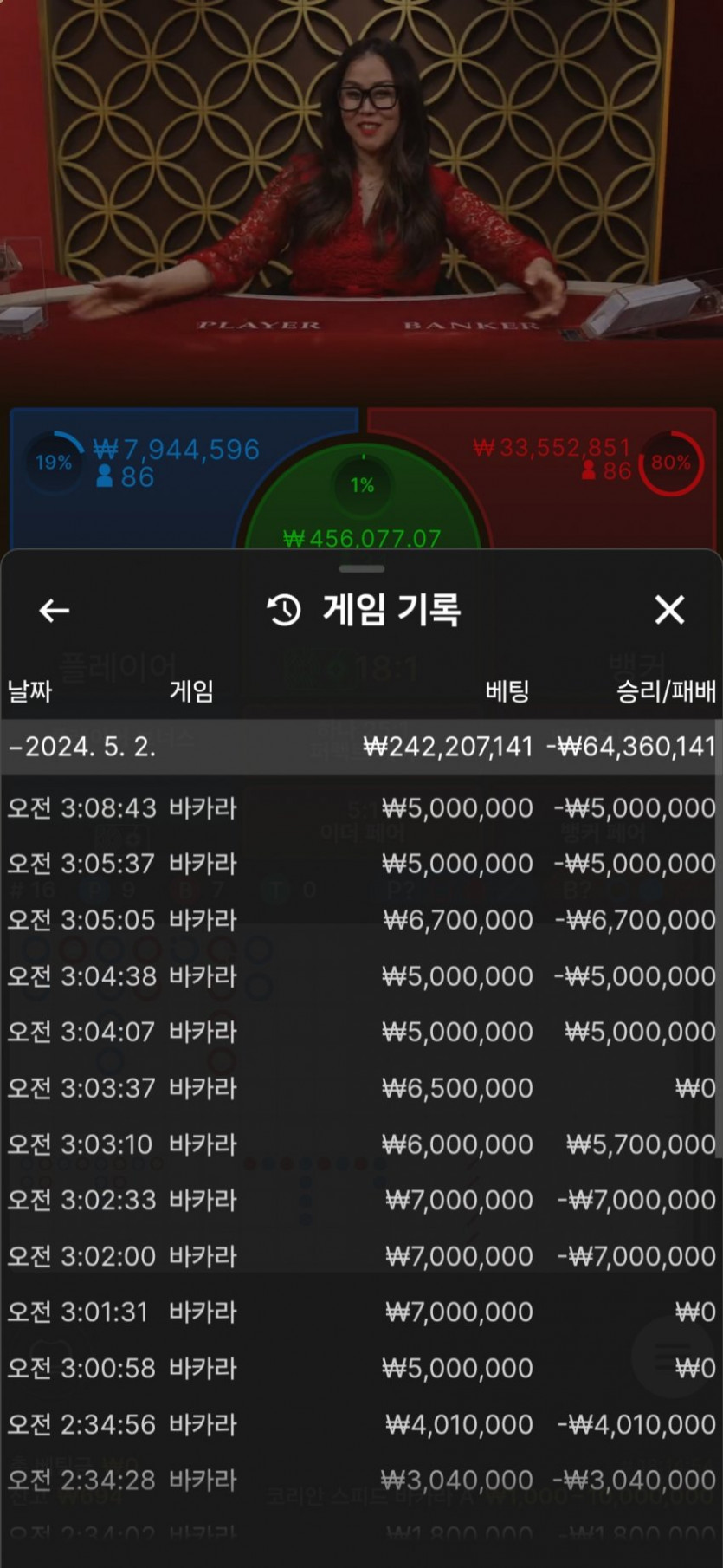Close the game history panel
723x1568 pixels.
pyautogui.click(x=669, y=611)
